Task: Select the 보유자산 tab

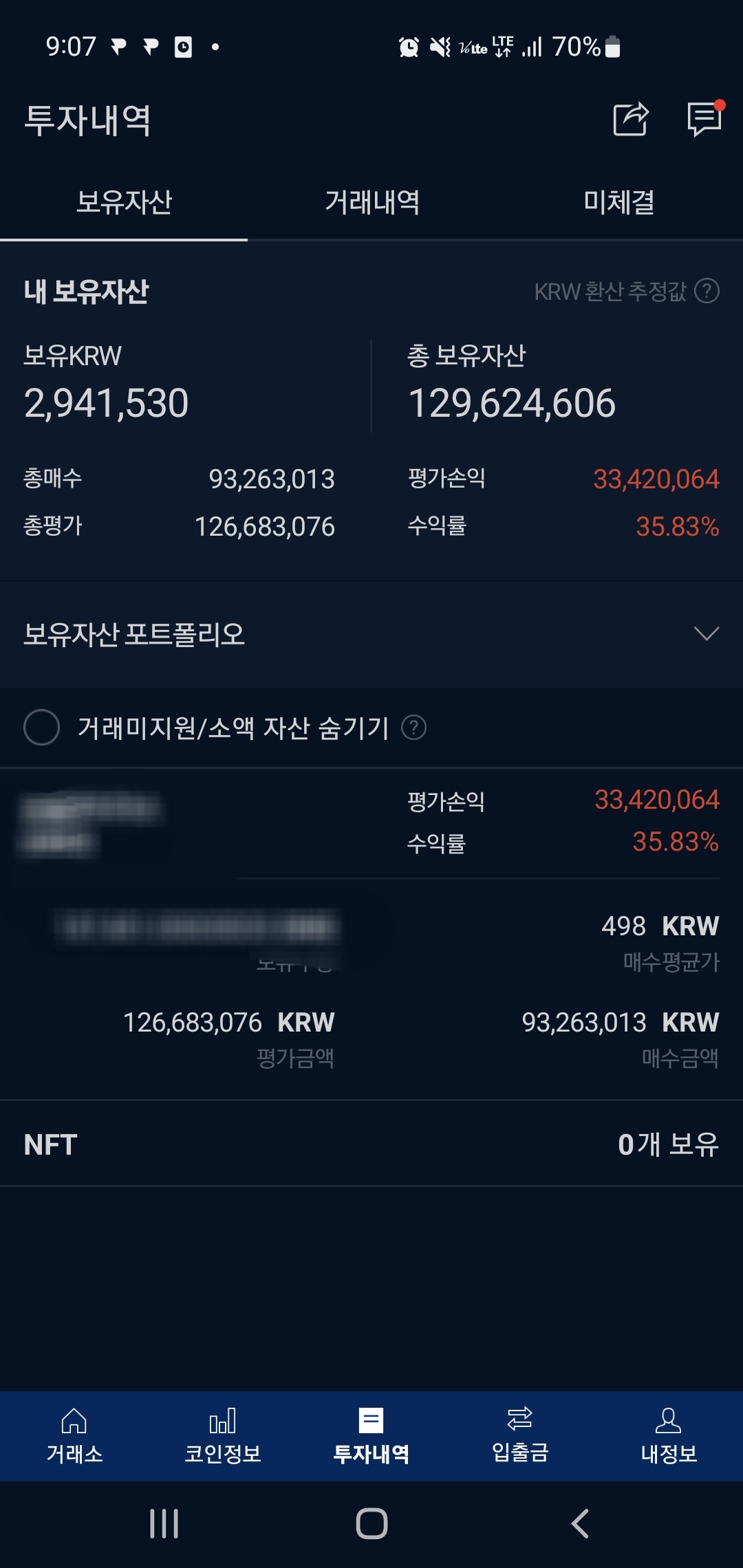Action: click(x=124, y=202)
